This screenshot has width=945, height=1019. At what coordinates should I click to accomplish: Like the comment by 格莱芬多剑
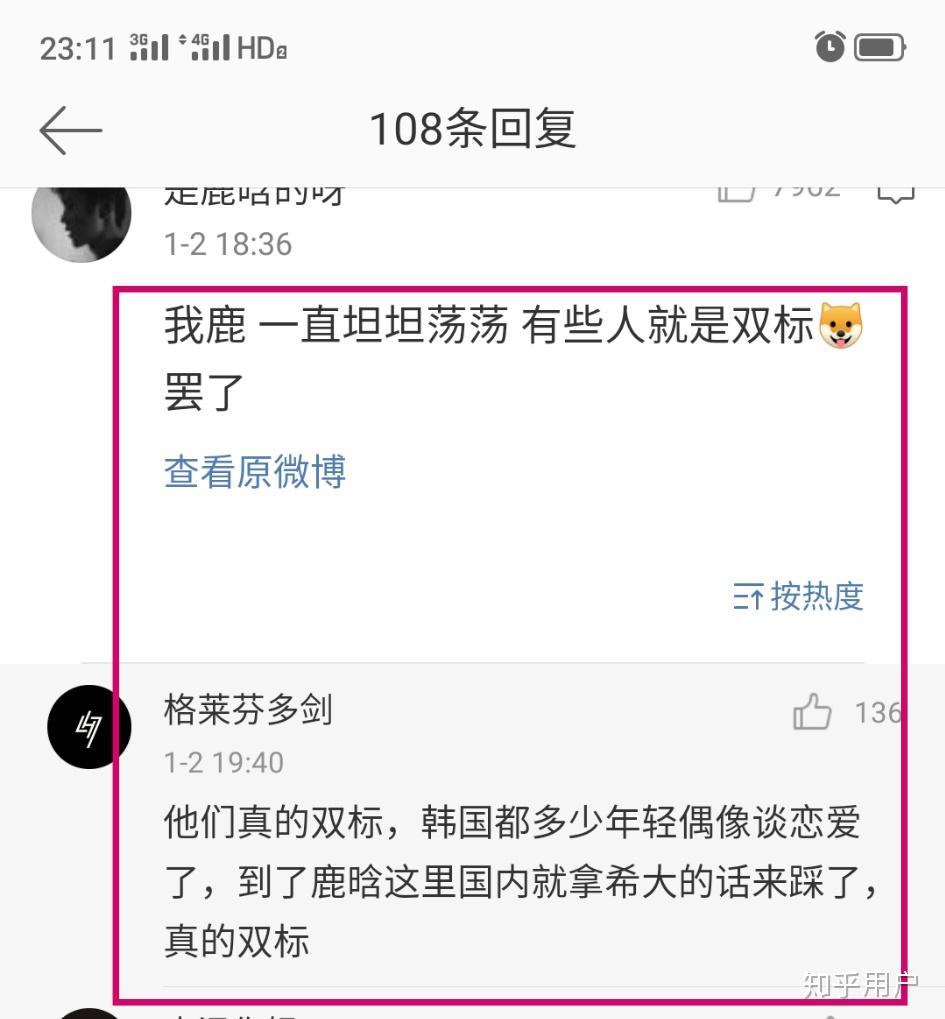coord(812,713)
